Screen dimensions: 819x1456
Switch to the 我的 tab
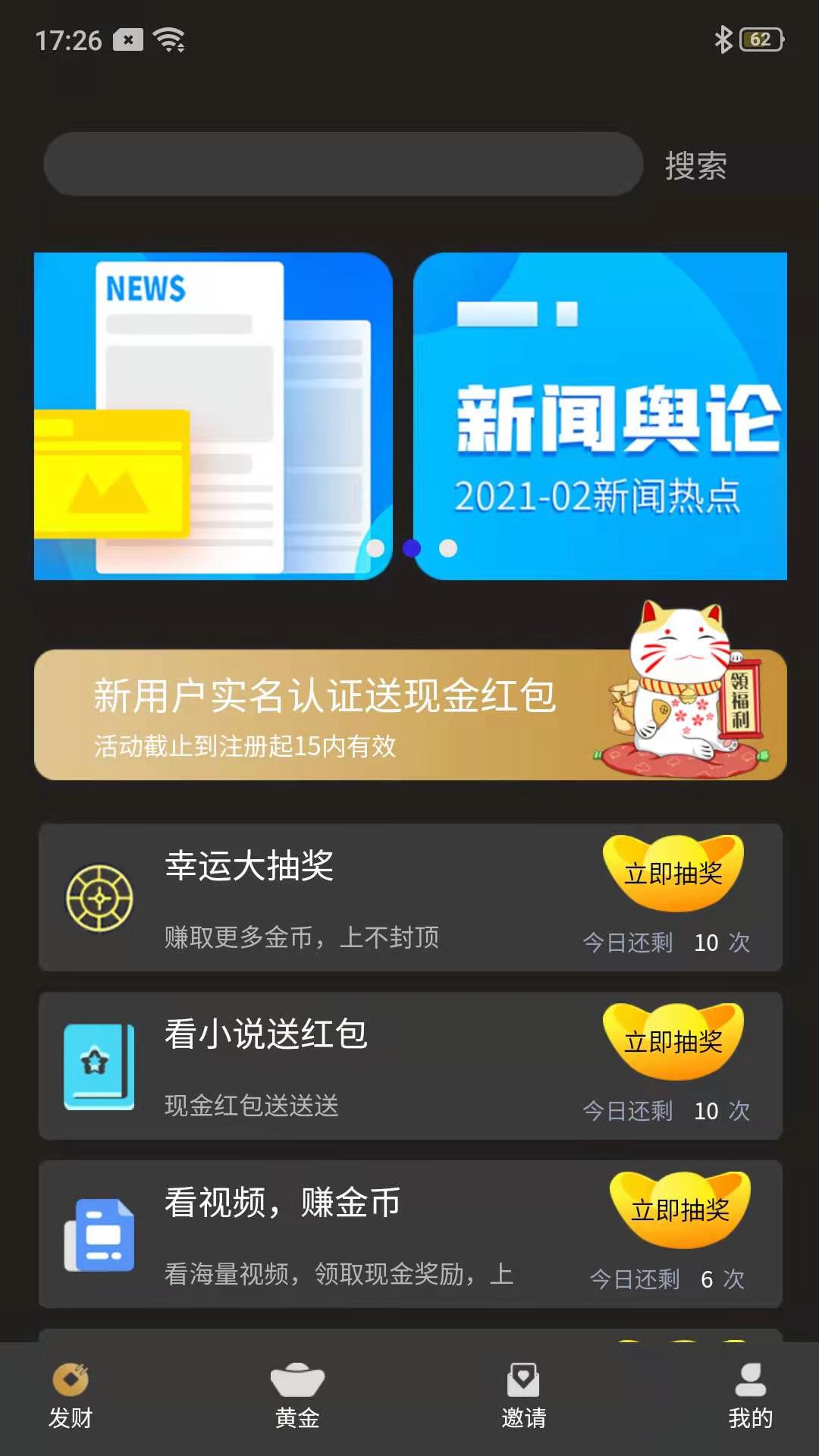[x=750, y=1397]
